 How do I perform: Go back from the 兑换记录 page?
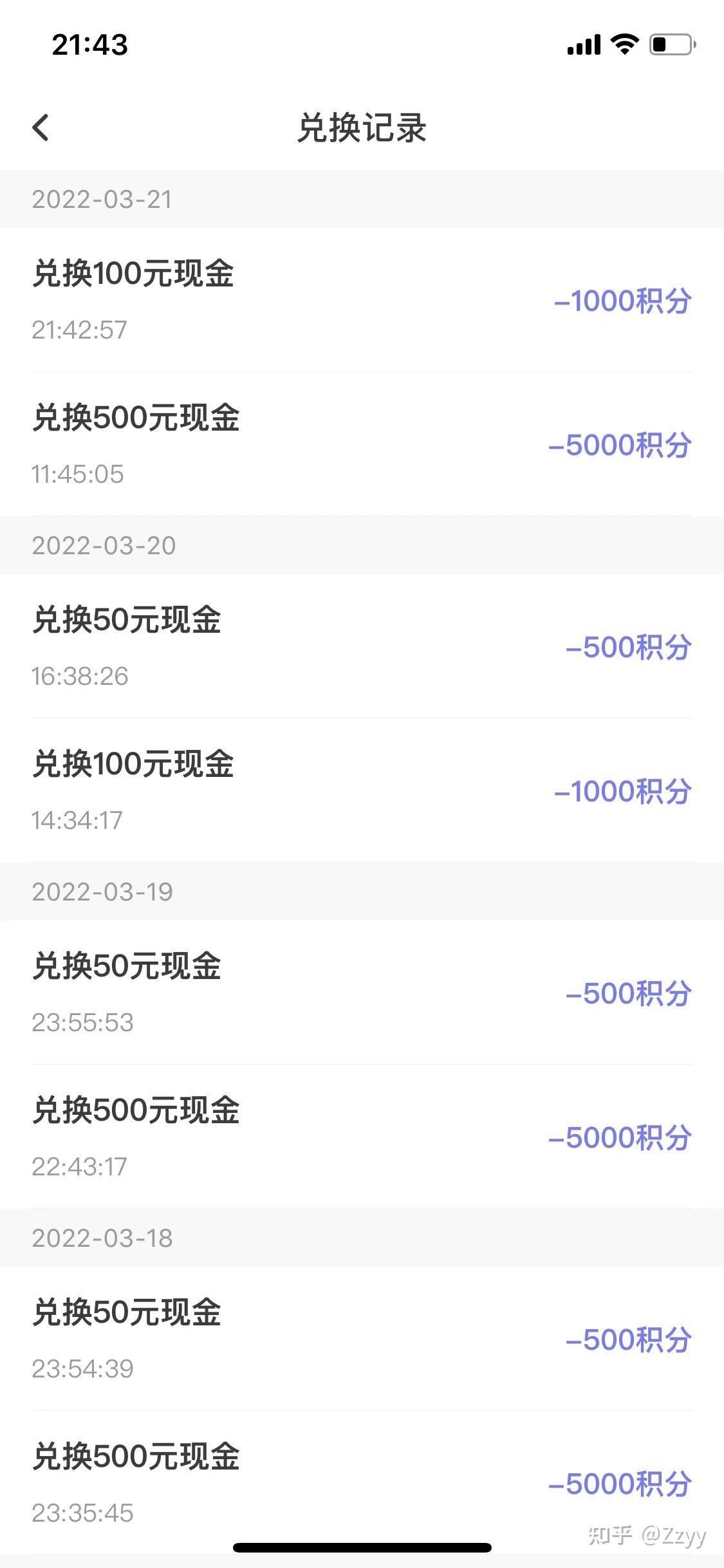coord(41,127)
